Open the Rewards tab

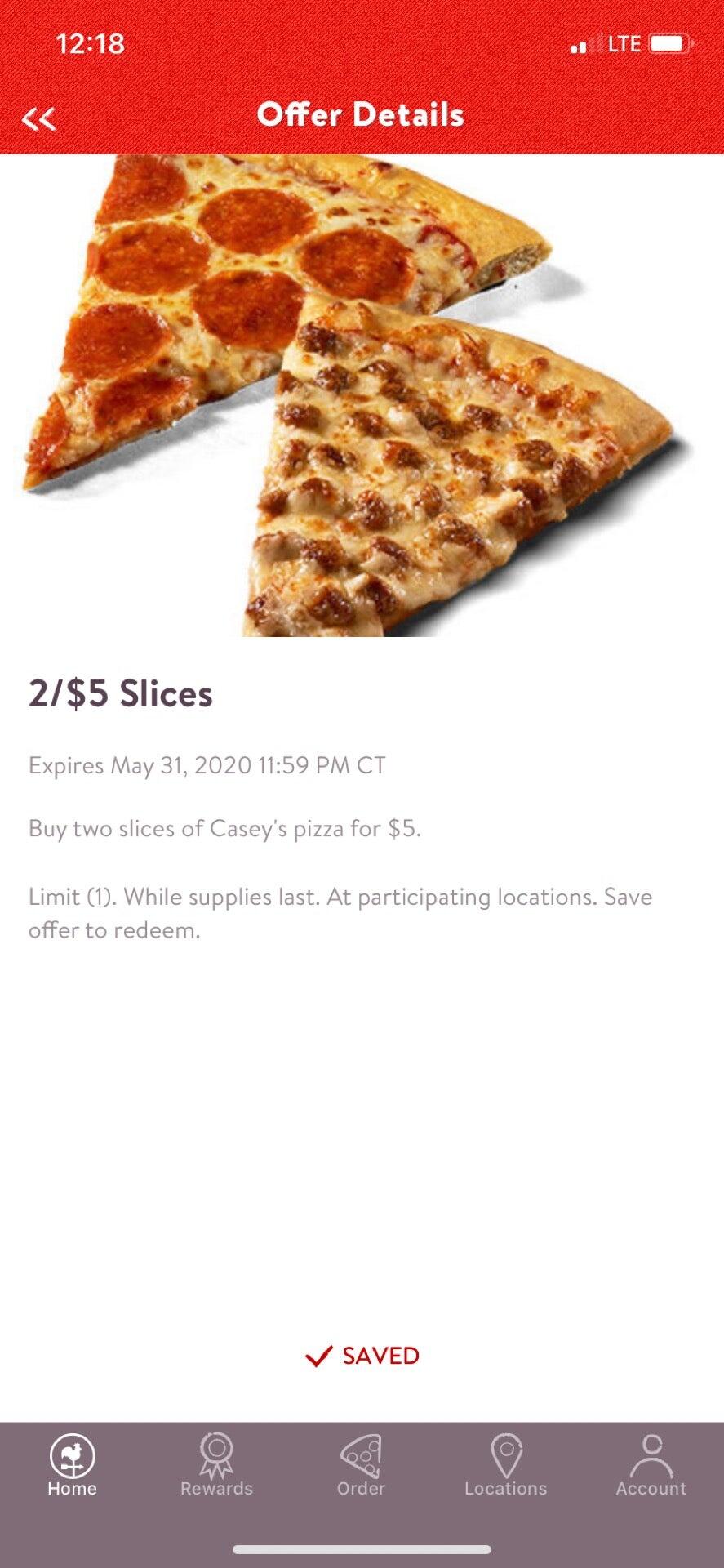(x=216, y=1466)
